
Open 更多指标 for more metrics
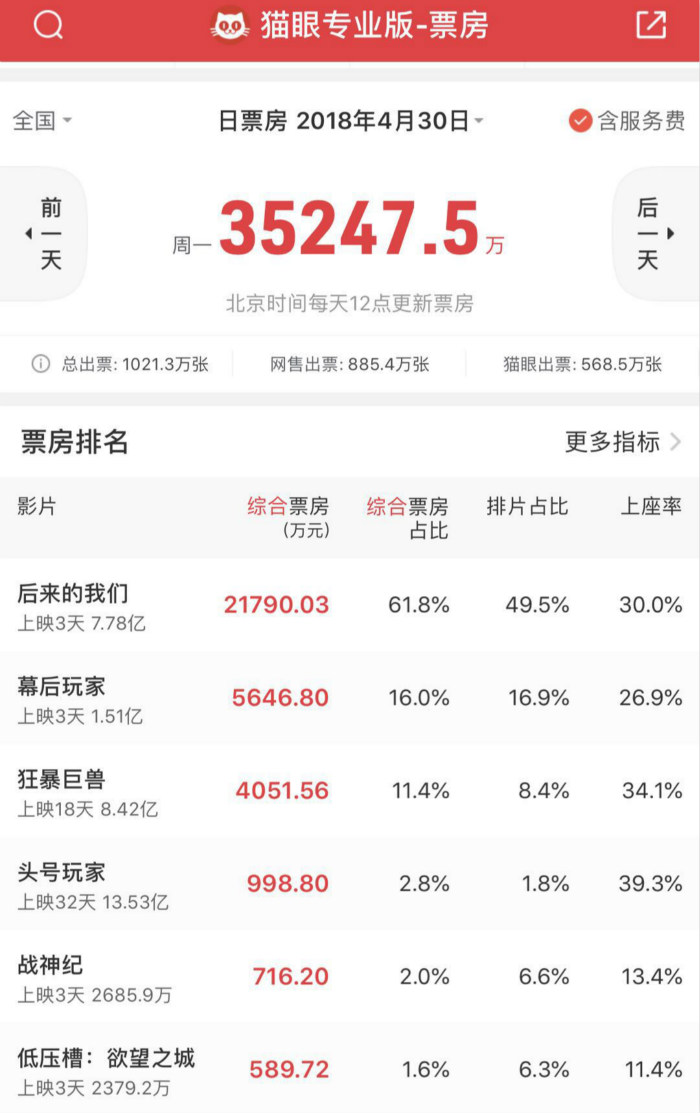coord(622,441)
